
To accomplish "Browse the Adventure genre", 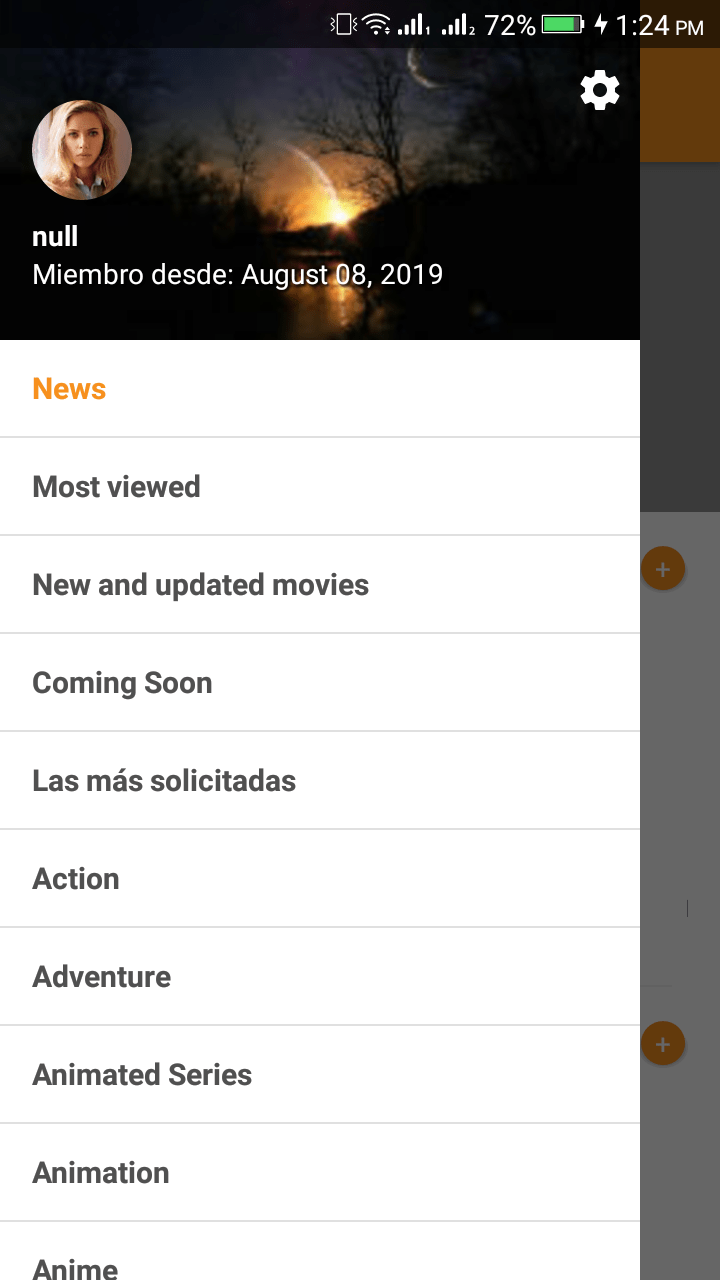I will [x=101, y=977].
